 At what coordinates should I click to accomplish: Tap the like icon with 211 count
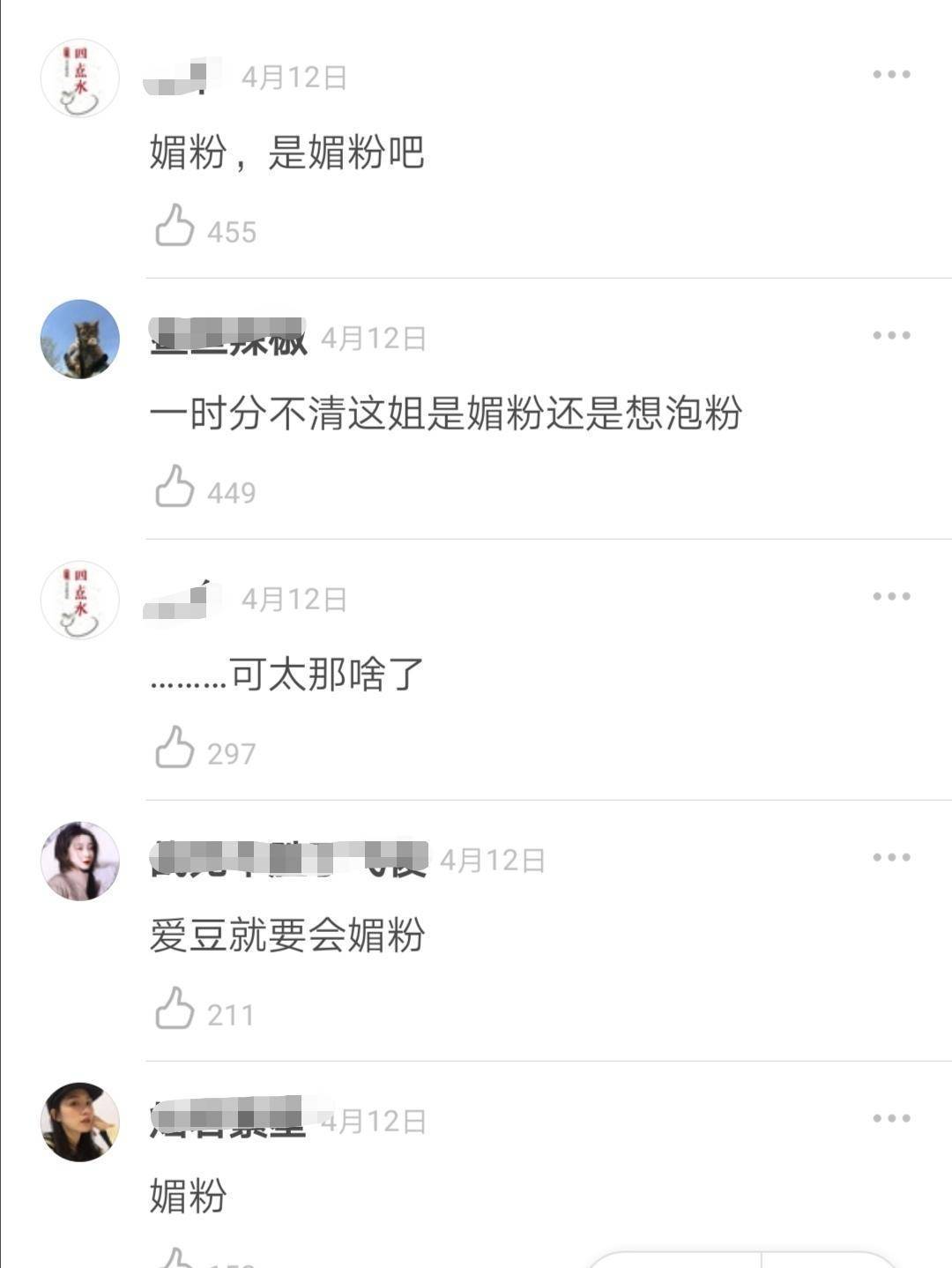click(x=176, y=1008)
